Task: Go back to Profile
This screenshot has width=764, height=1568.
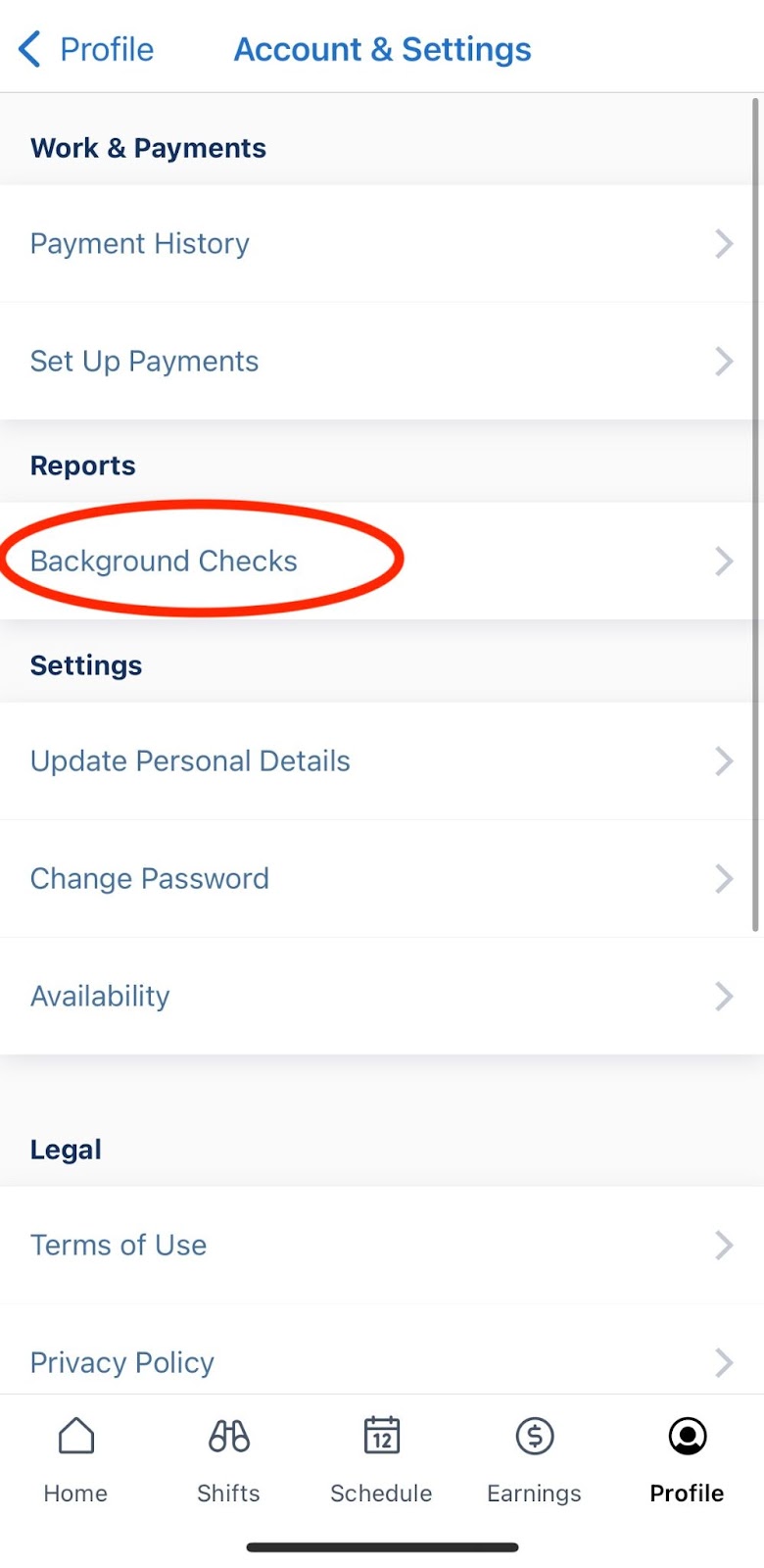Action: [x=86, y=49]
